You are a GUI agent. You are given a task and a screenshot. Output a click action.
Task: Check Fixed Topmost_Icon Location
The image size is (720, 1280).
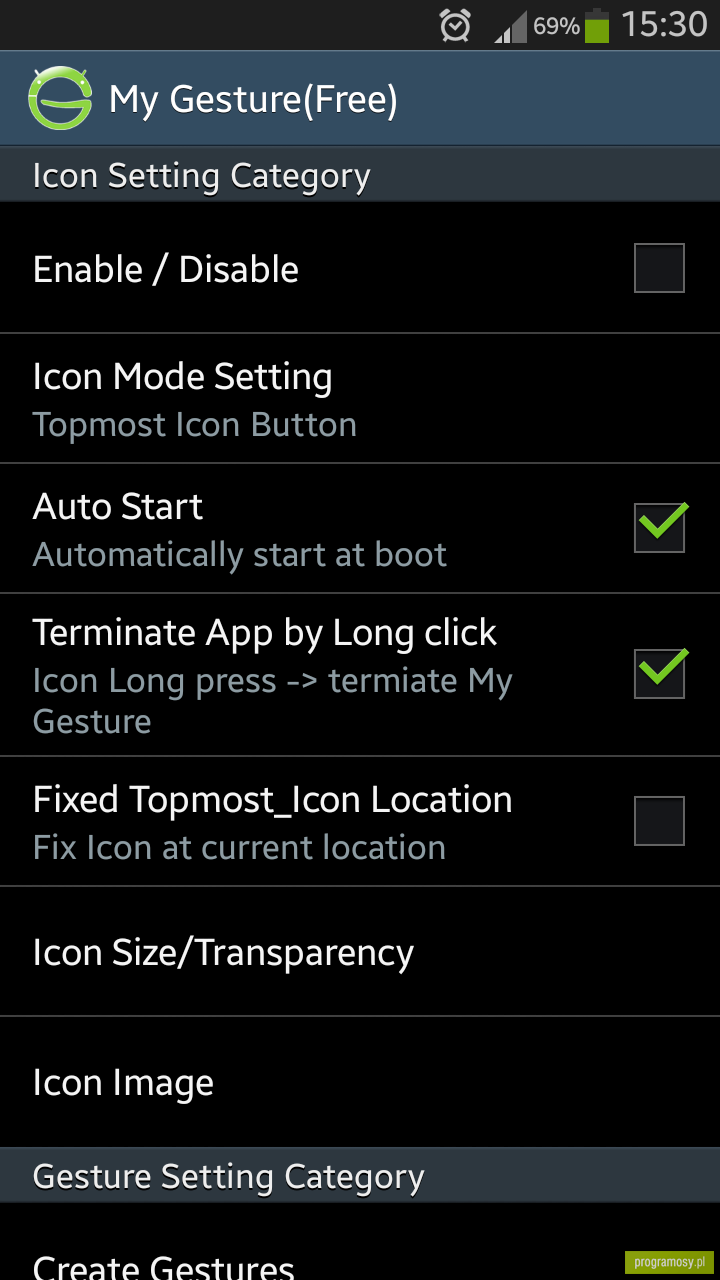659,821
